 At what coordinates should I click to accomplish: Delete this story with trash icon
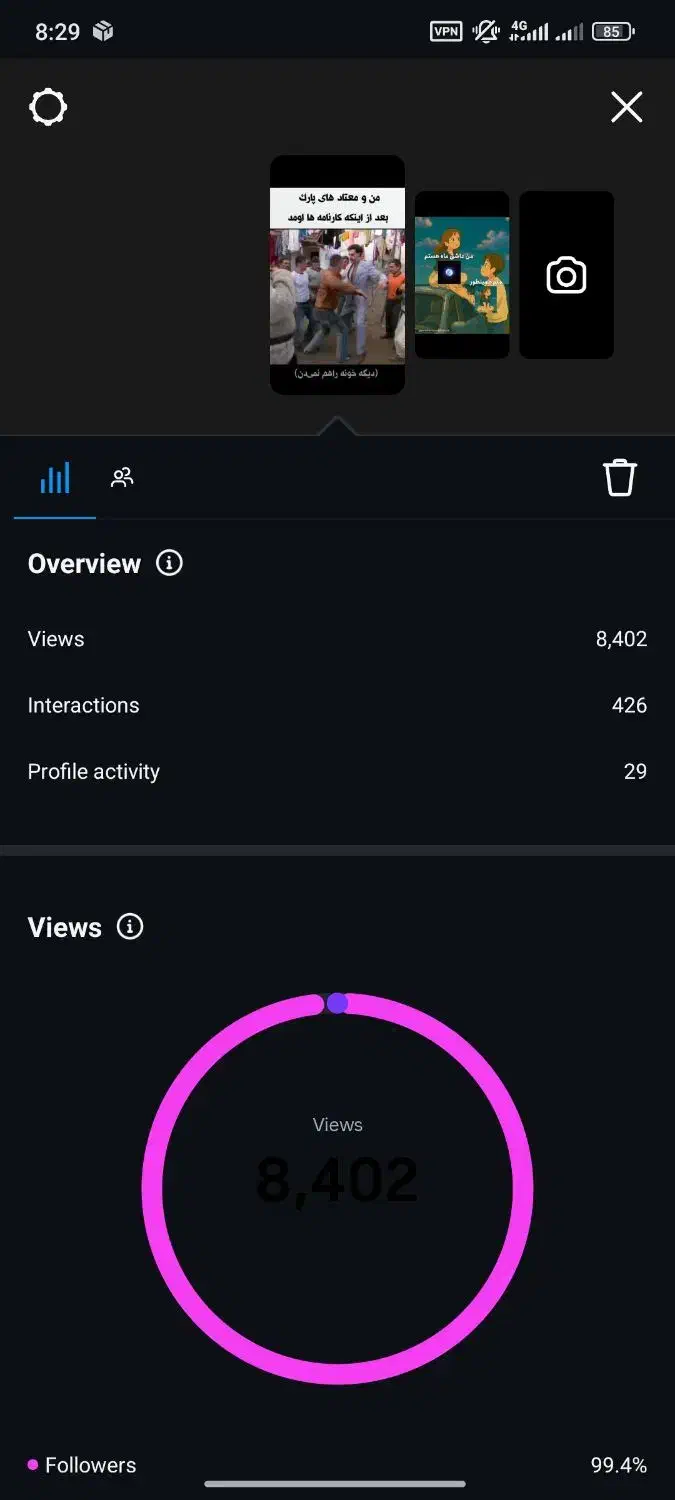click(619, 478)
